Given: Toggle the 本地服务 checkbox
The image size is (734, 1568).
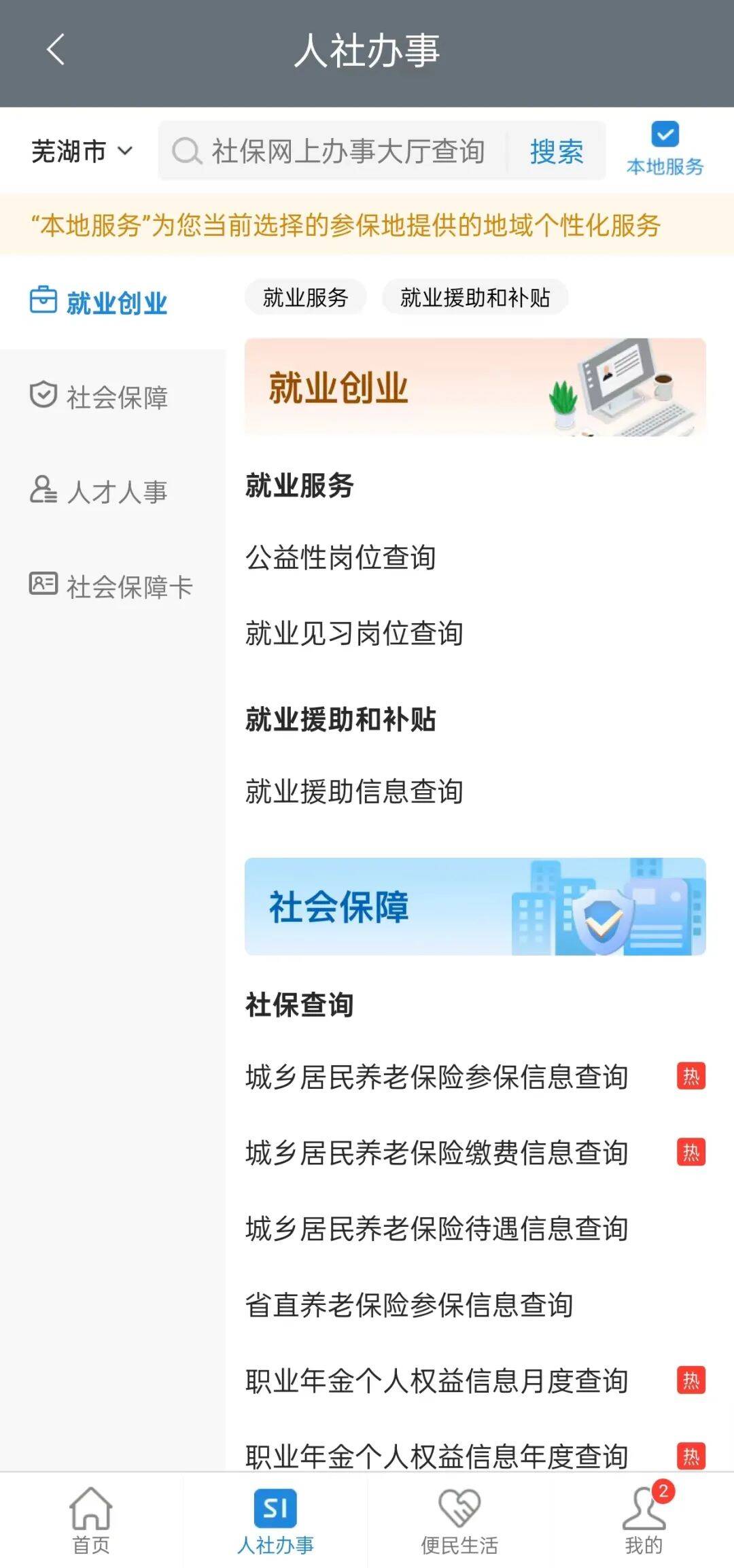Looking at the screenshot, I should click(x=664, y=135).
